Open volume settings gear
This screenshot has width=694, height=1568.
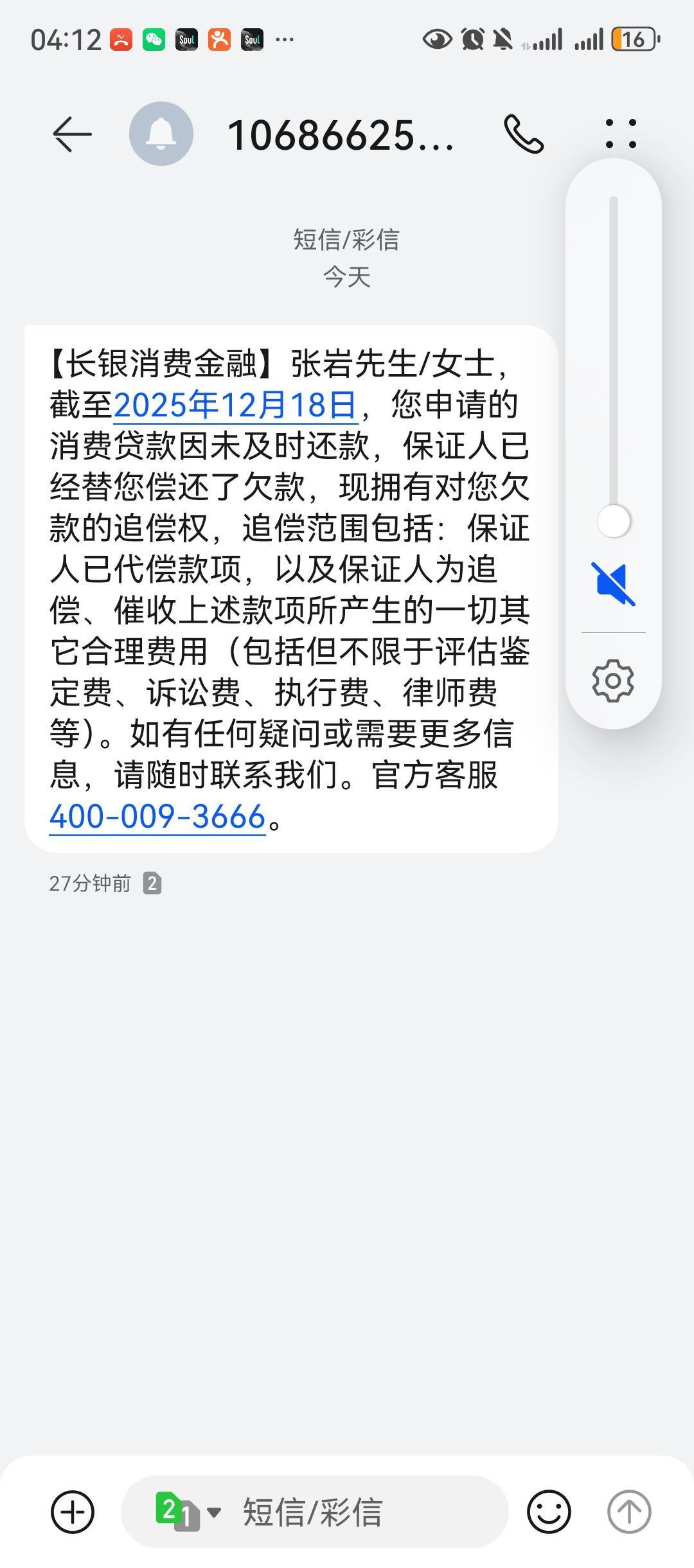point(613,681)
